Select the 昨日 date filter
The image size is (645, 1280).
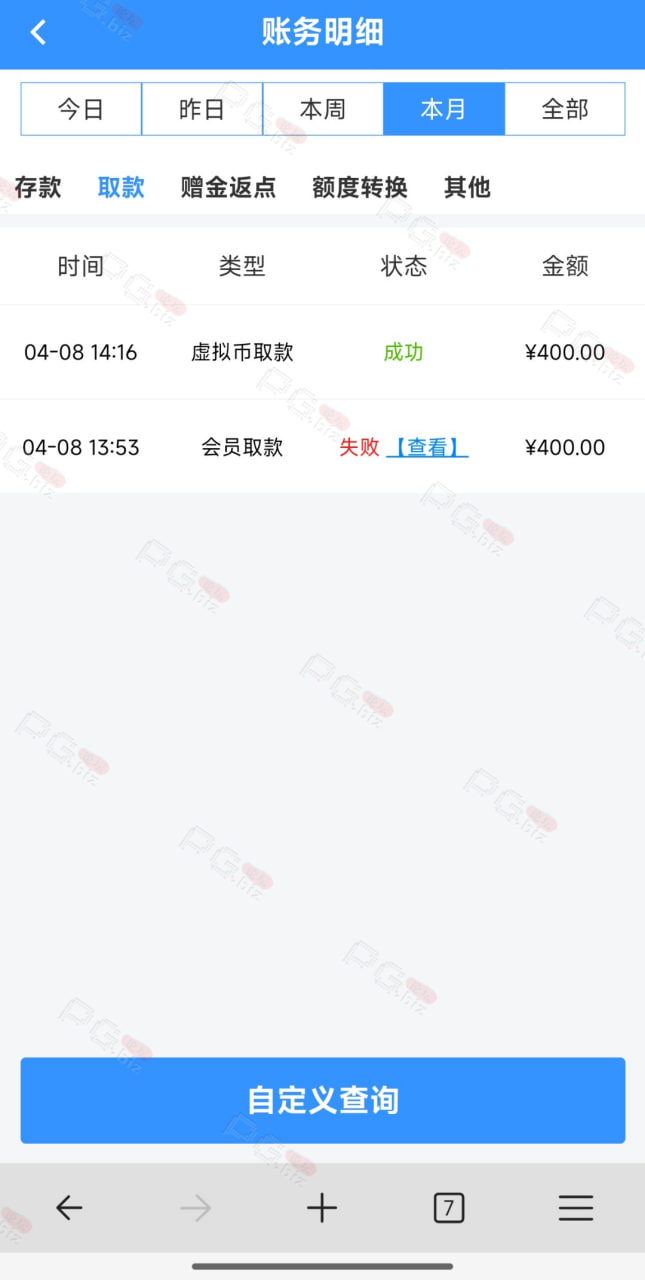202,109
